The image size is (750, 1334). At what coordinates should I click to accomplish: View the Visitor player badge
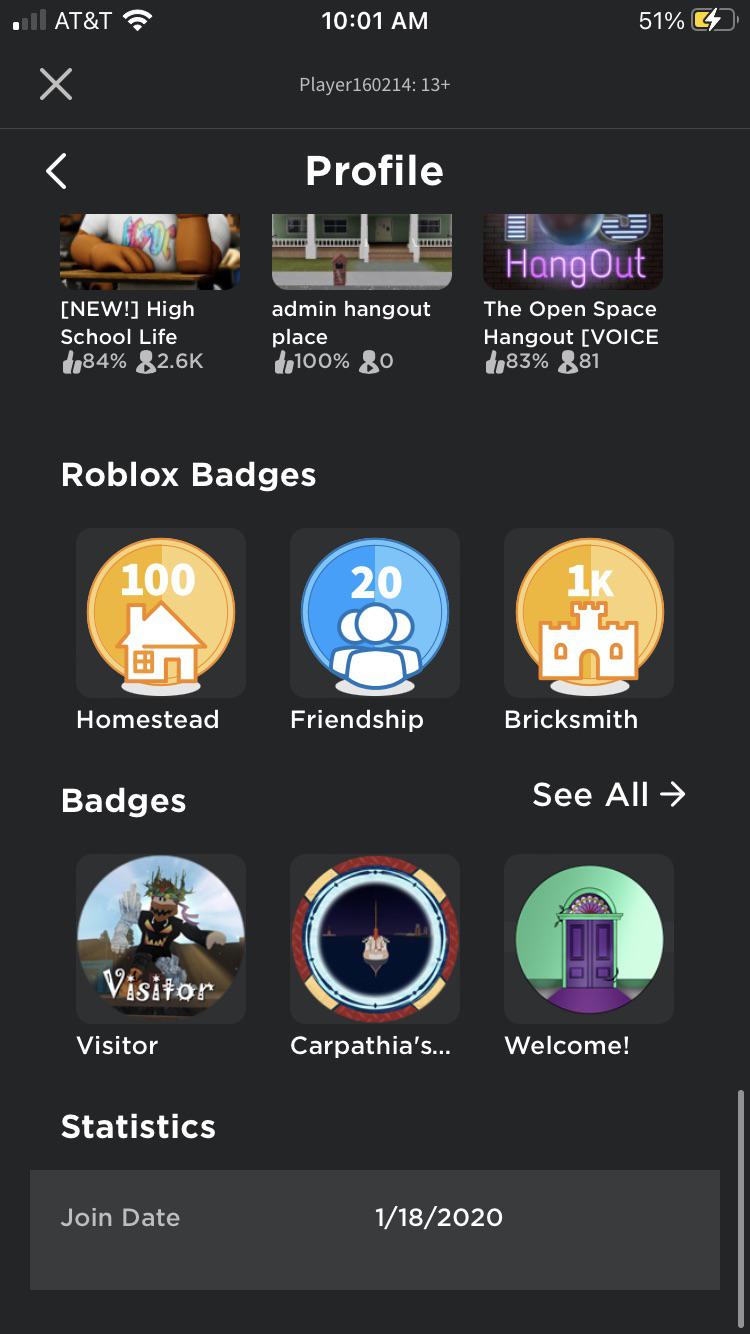click(160, 939)
